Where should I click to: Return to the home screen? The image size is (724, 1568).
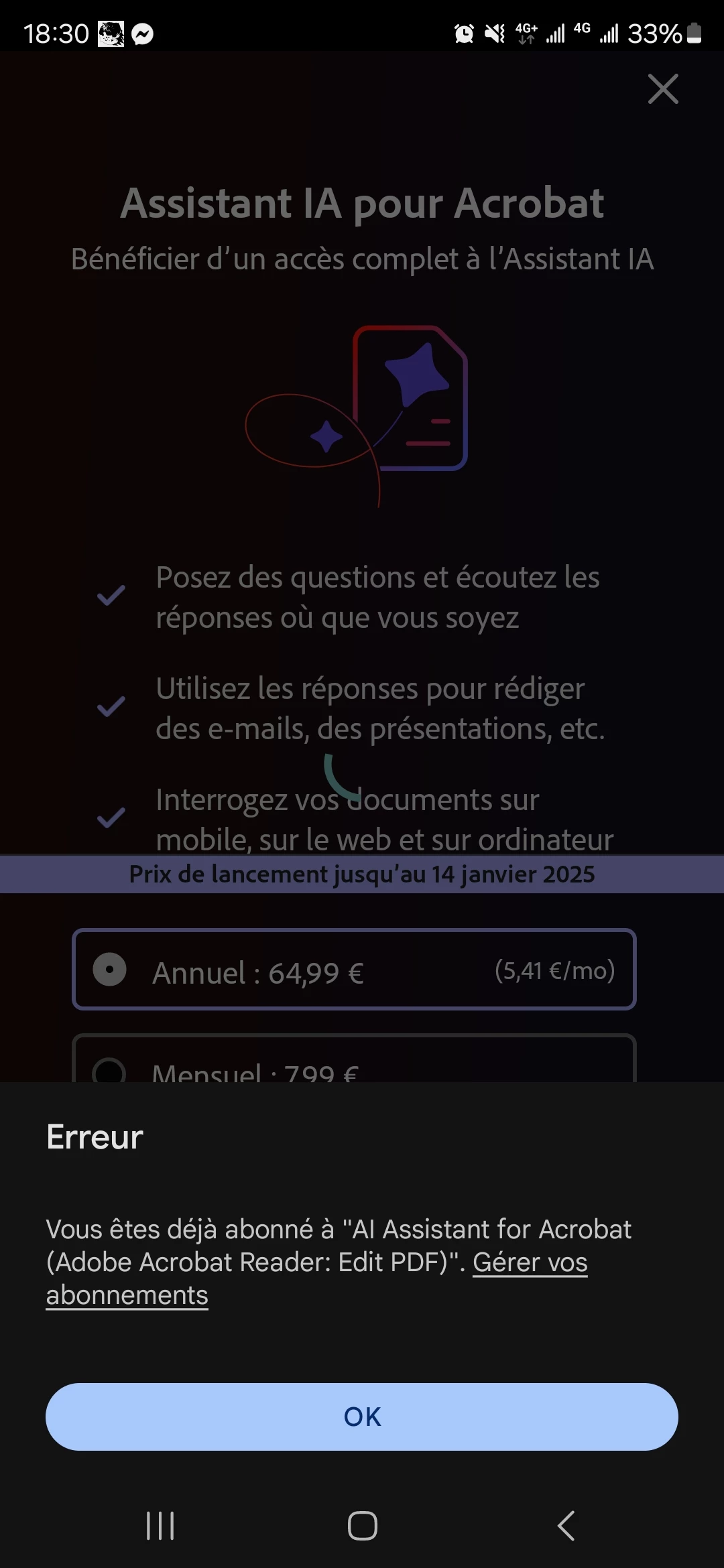point(362,1526)
